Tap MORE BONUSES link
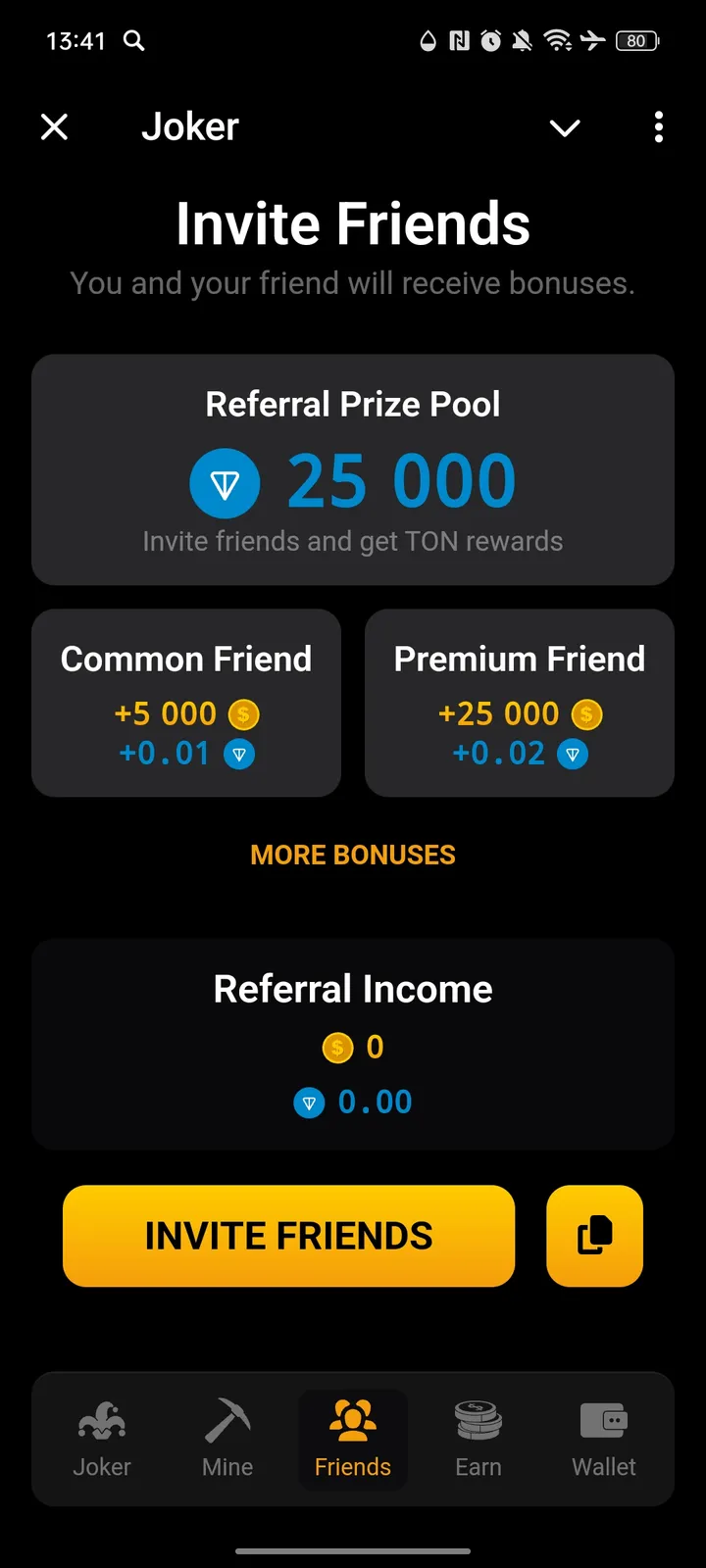The image size is (706, 1568). [353, 855]
